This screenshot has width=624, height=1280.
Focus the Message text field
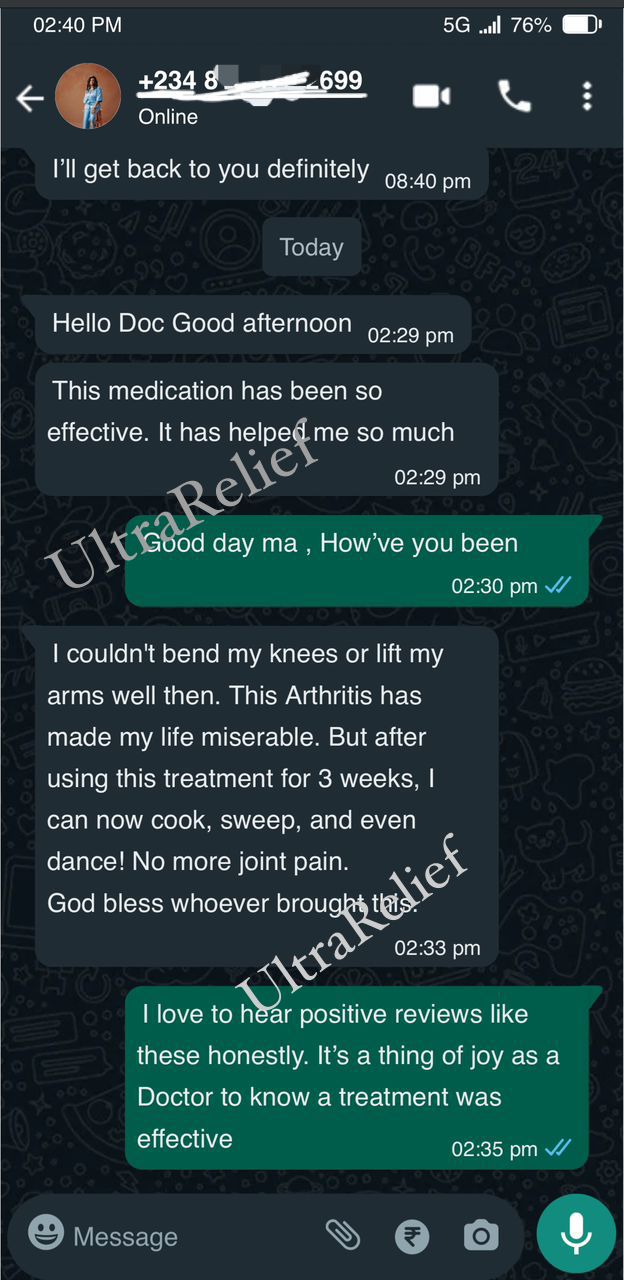[190, 1236]
